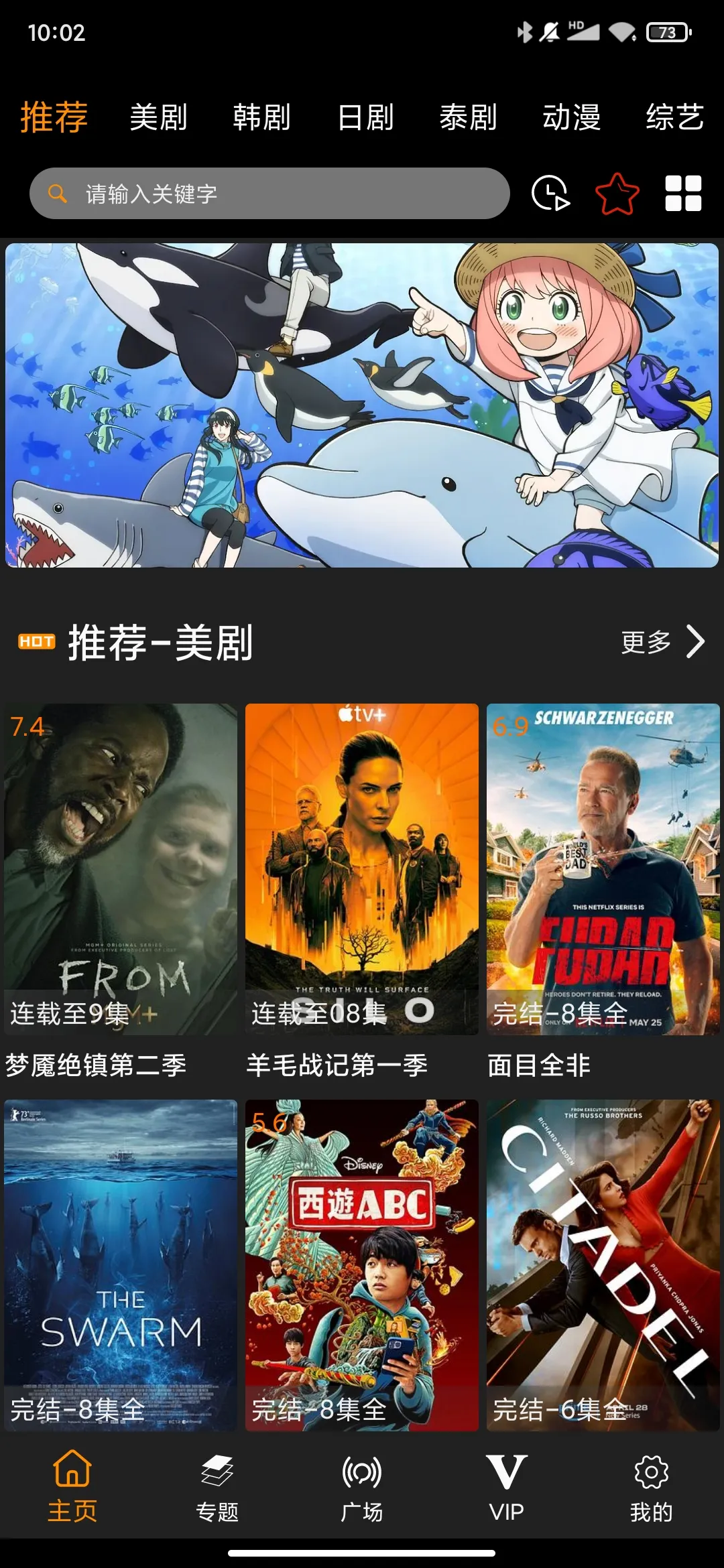Open The Swarm poster
The height and width of the screenshot is (1568, 724).
tap(121, 1264)
